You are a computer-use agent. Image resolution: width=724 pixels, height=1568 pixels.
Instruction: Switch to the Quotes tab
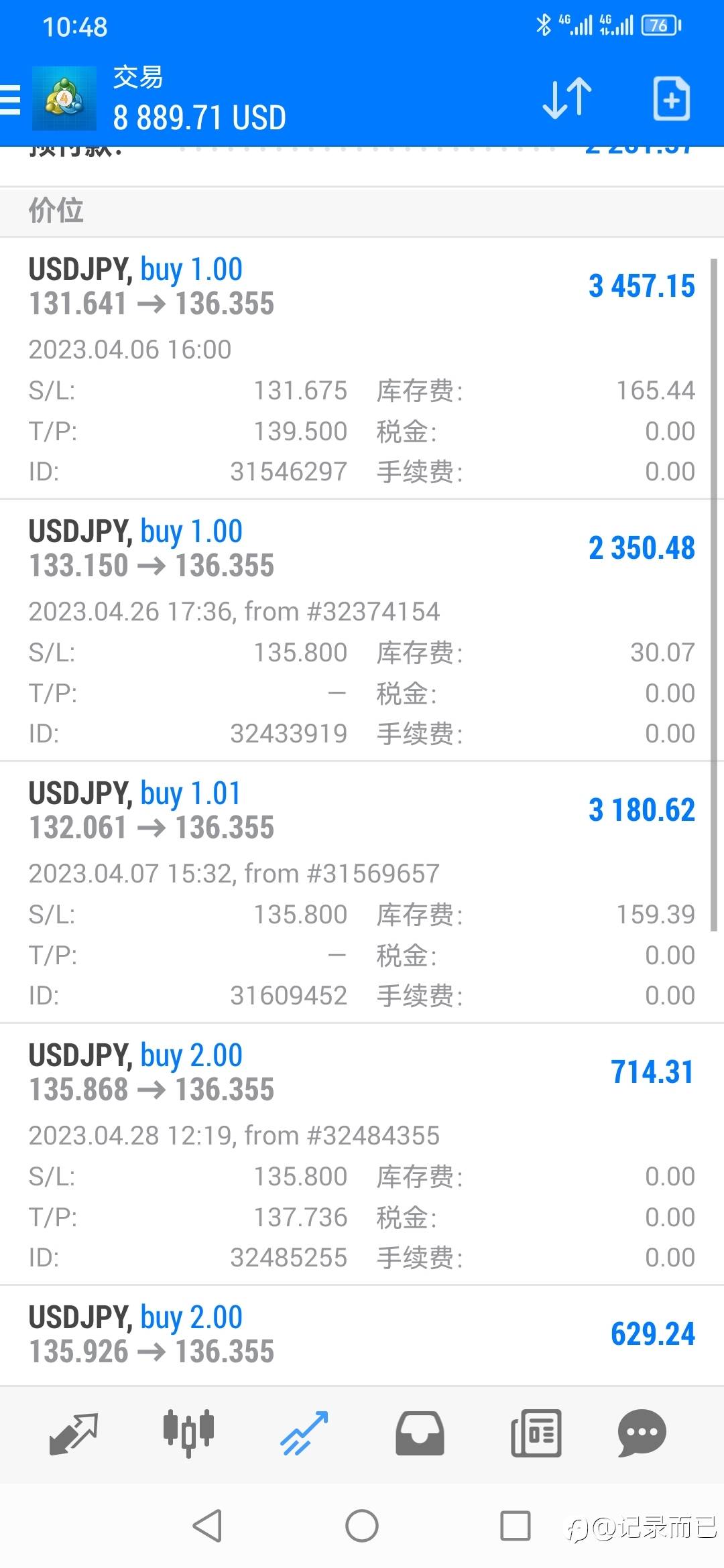(x=74, y=1433)
